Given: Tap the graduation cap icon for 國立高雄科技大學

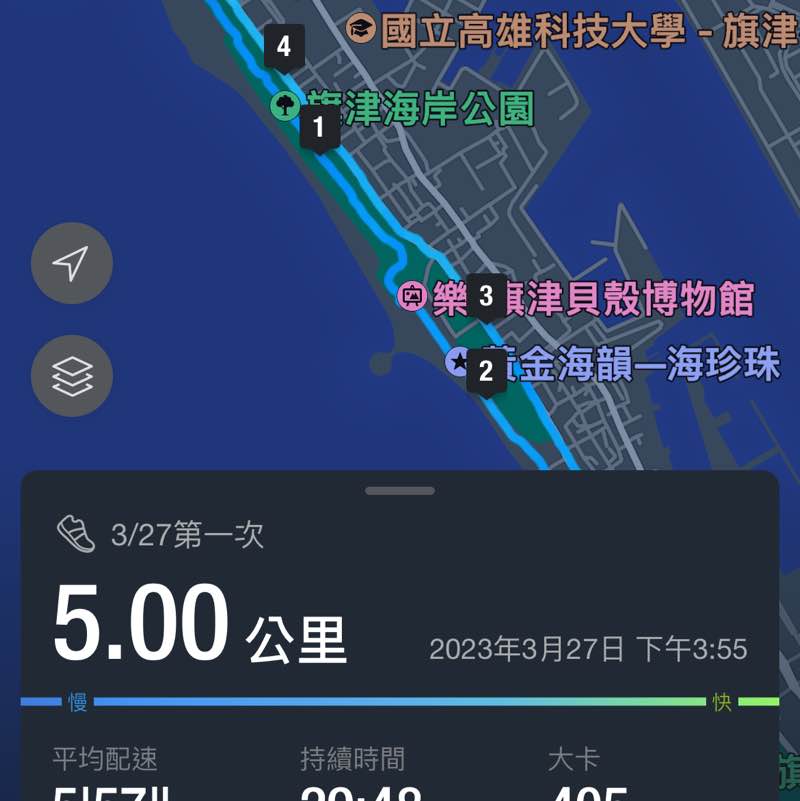Looking at the screenshot, I should tap(361, 28).
